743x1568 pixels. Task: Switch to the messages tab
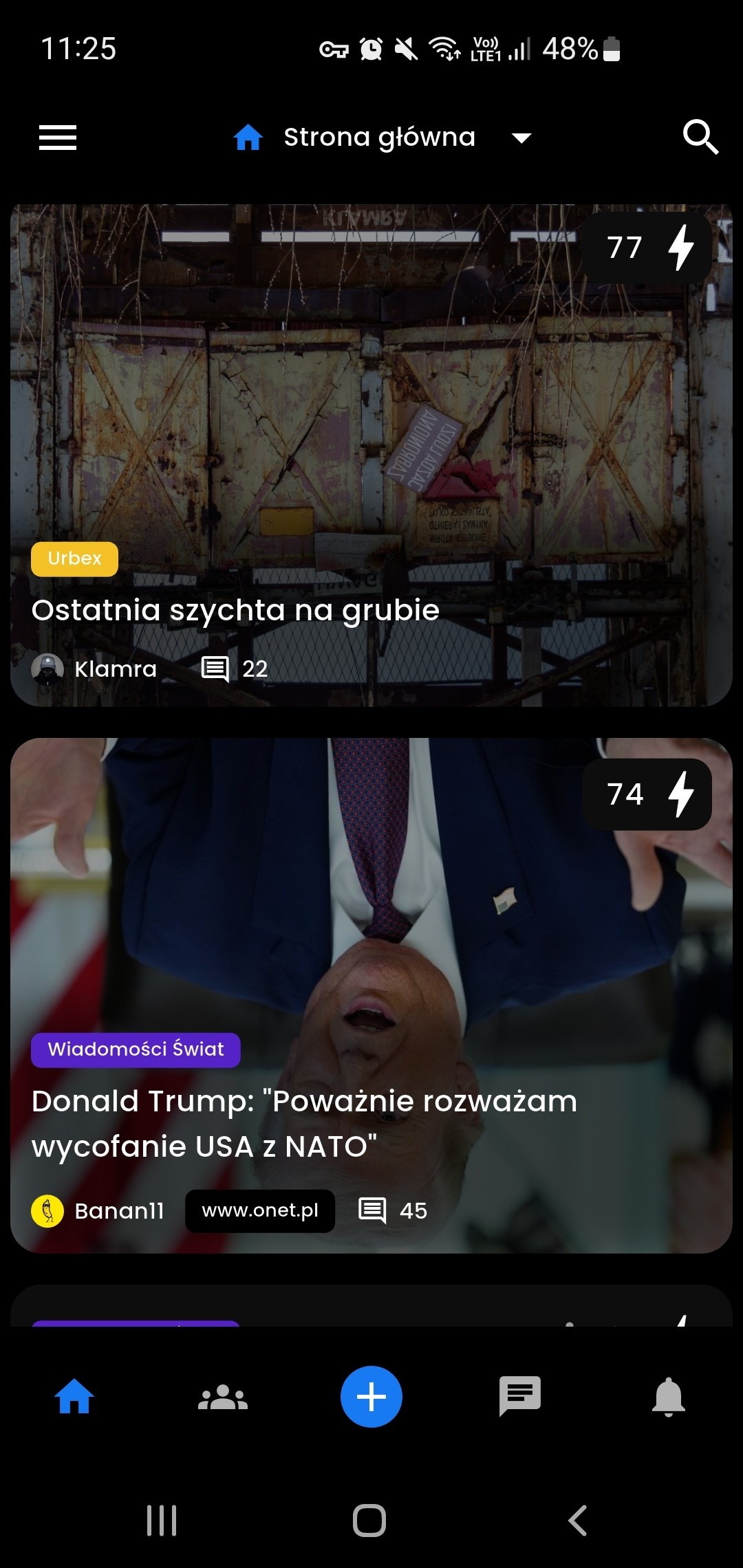coord(520,1397)
